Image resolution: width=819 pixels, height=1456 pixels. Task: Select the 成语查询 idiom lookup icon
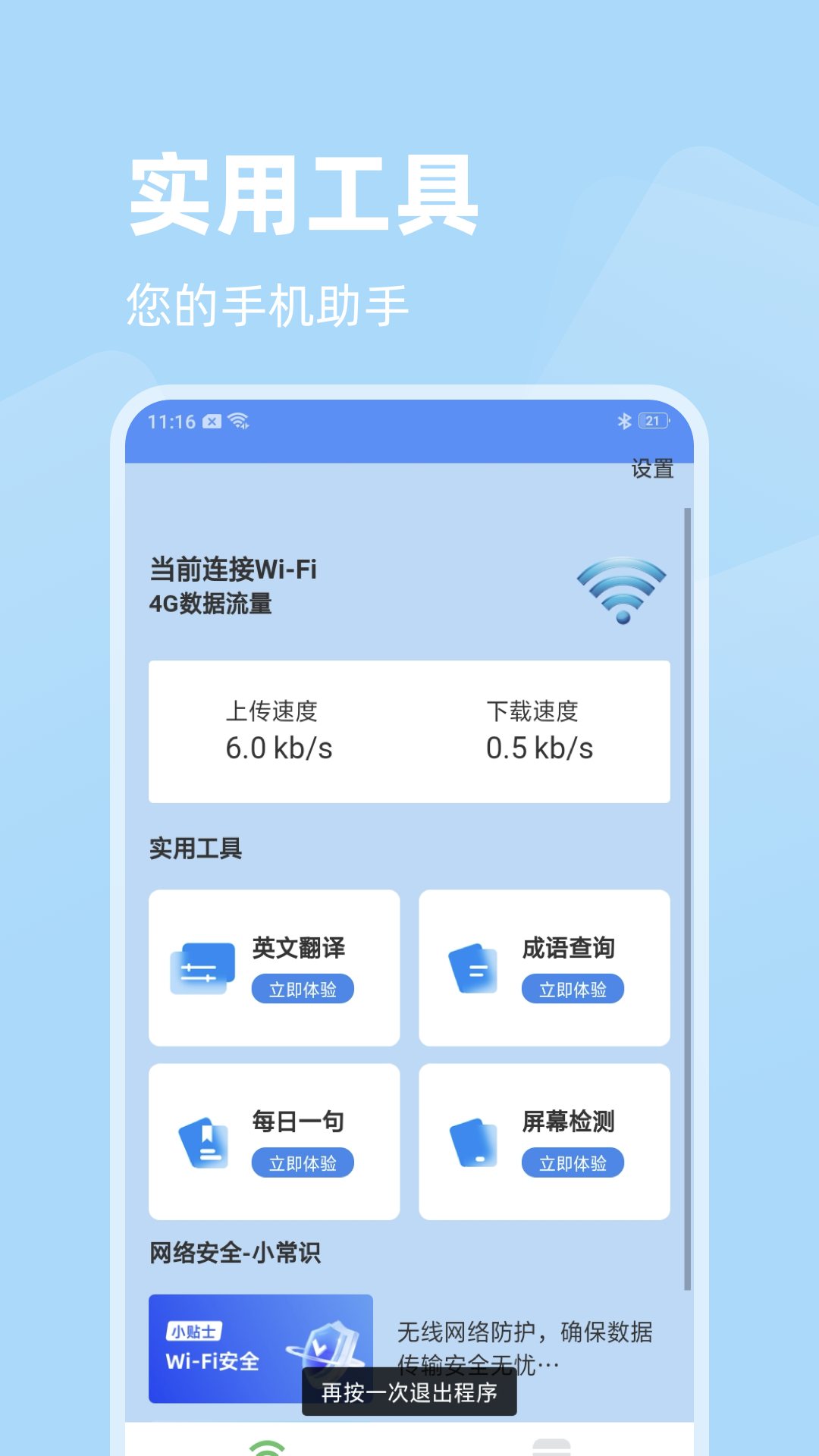click(x=474, y=968)
